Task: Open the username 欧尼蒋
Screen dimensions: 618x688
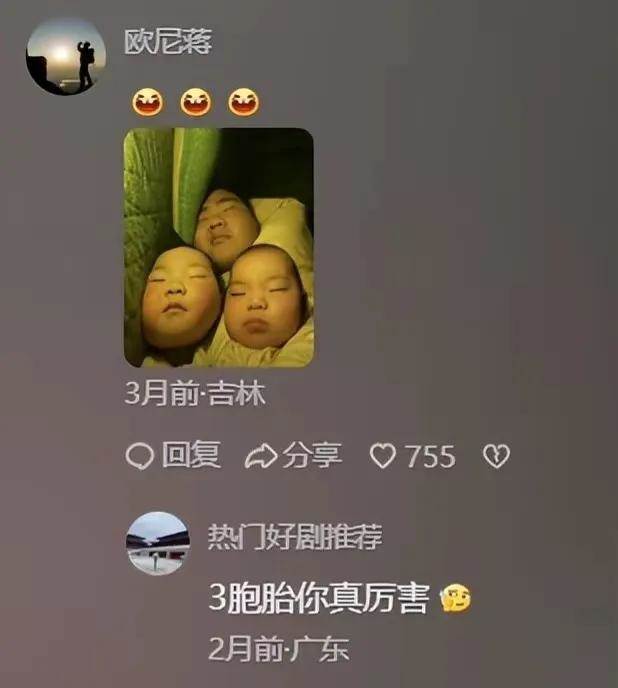Action: pyautogui.click(x=168, y=42)
